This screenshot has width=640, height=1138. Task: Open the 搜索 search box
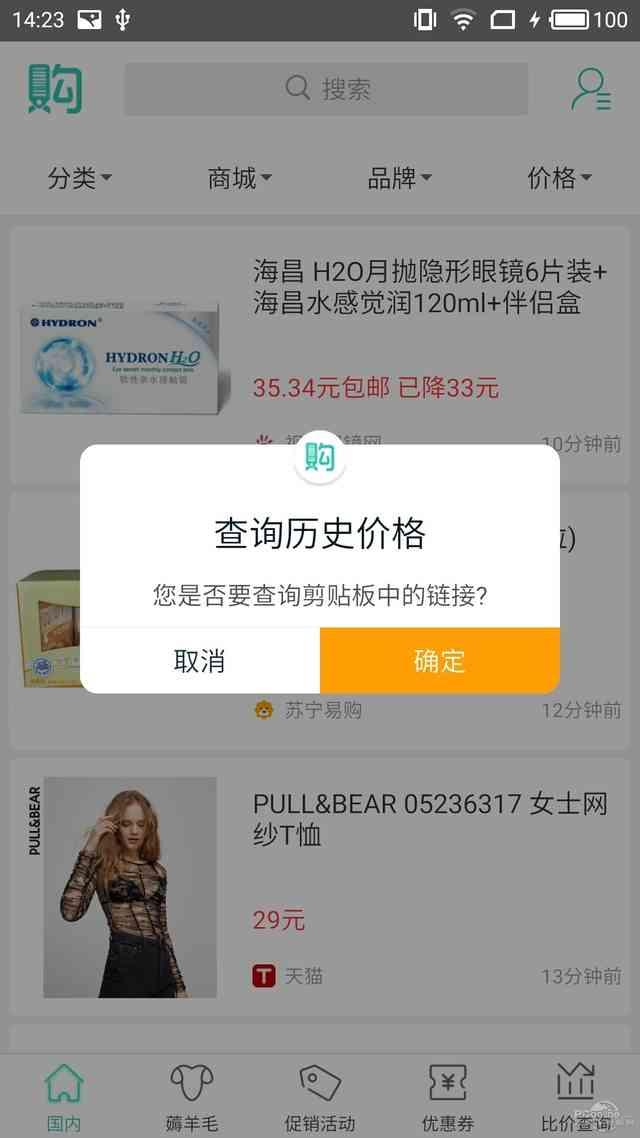(326, 89)
